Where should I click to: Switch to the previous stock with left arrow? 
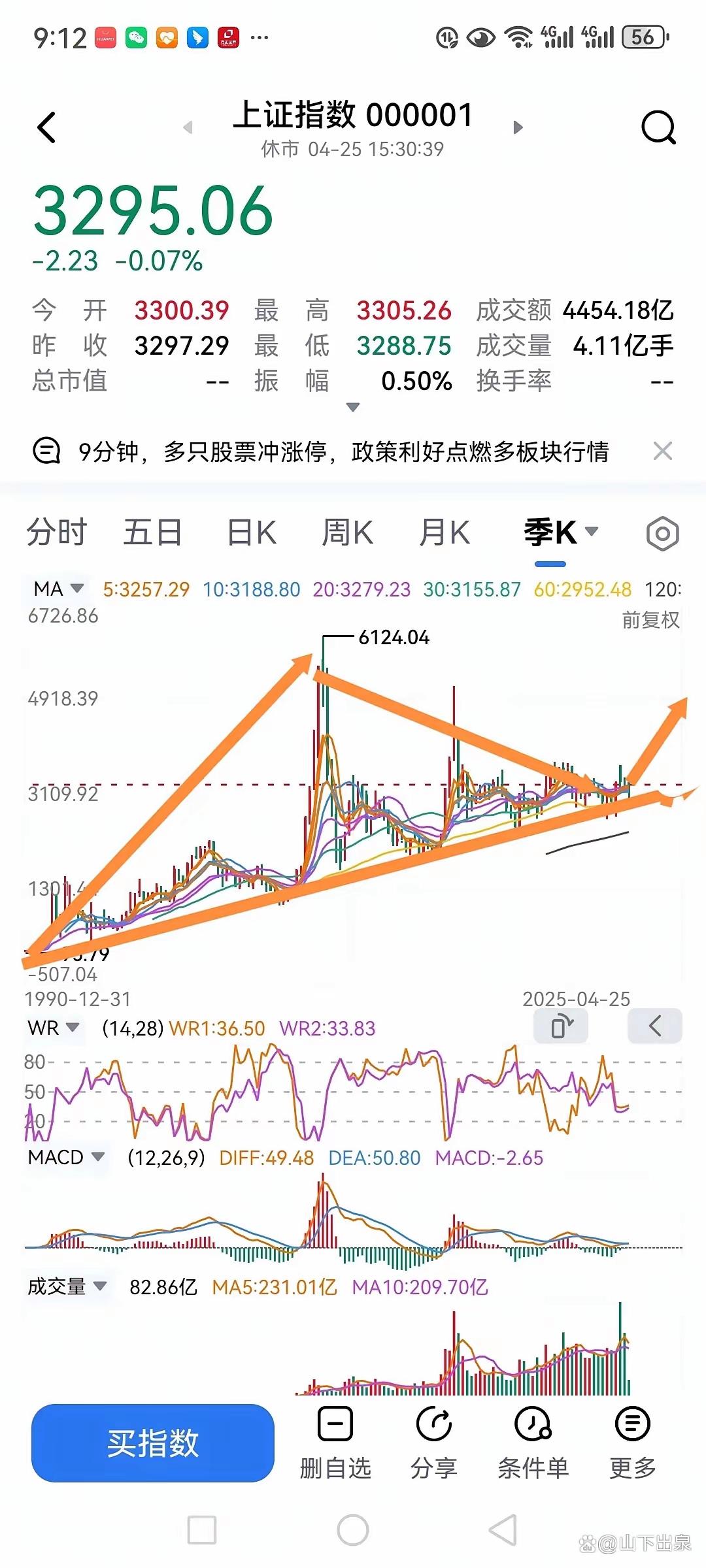point(188,127)
